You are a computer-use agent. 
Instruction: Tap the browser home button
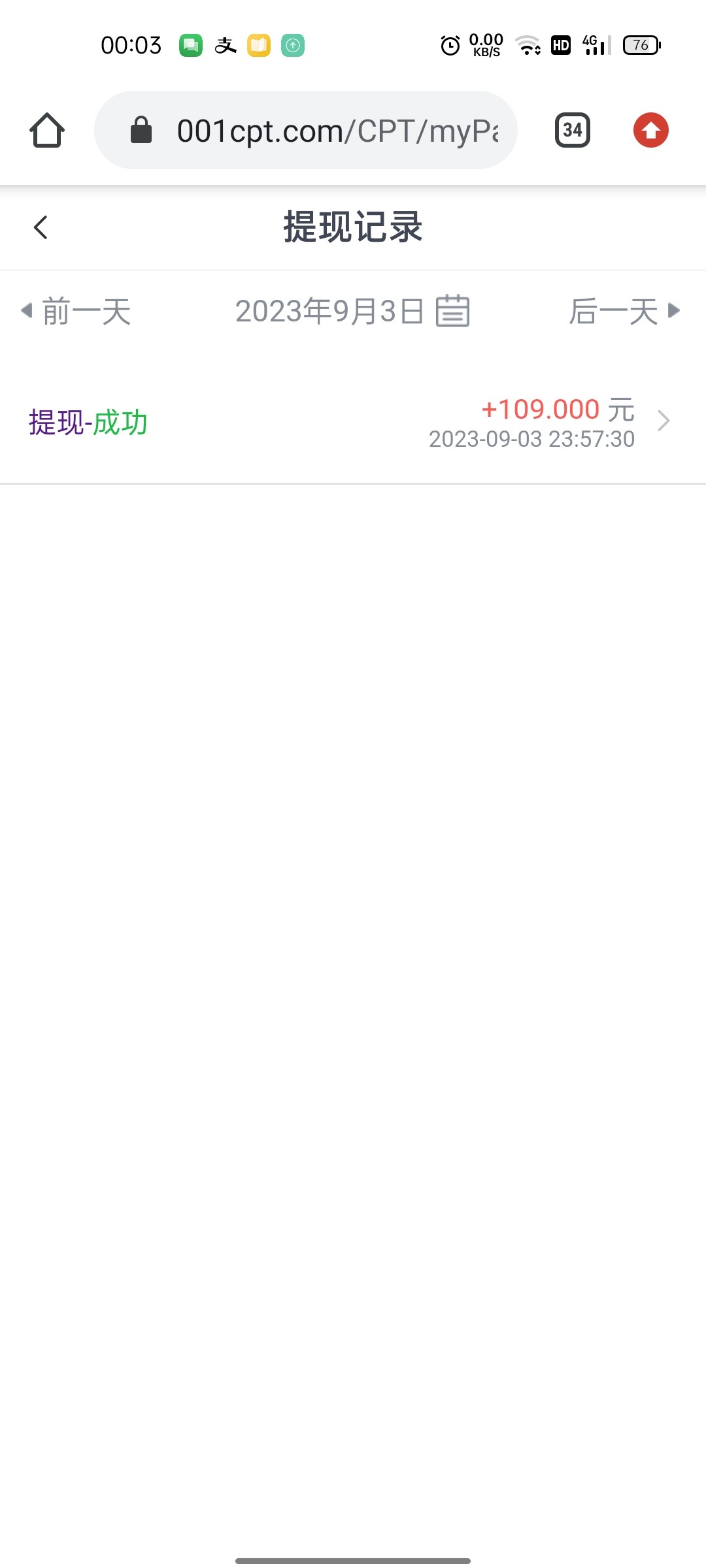point(47,130)
